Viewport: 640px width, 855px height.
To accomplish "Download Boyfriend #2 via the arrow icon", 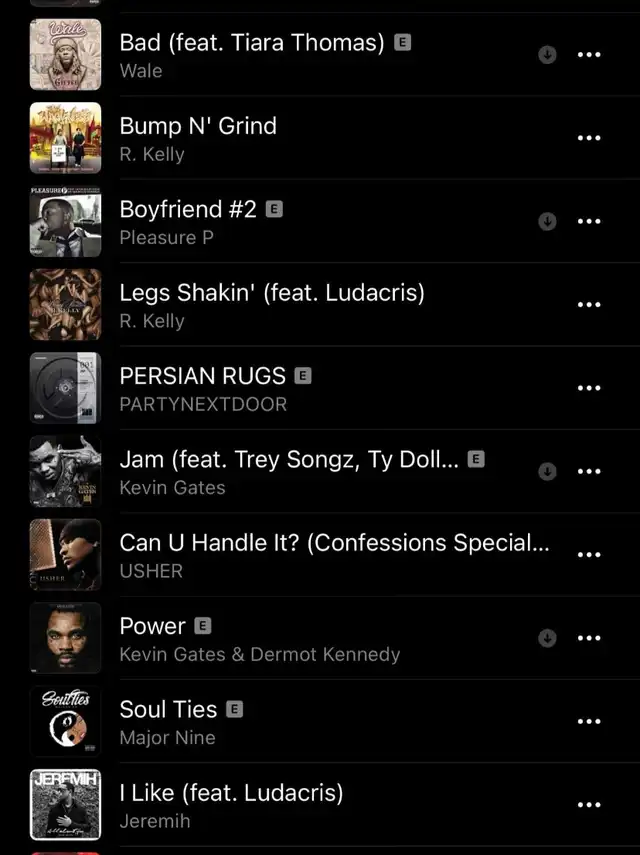I will [547, 221].
